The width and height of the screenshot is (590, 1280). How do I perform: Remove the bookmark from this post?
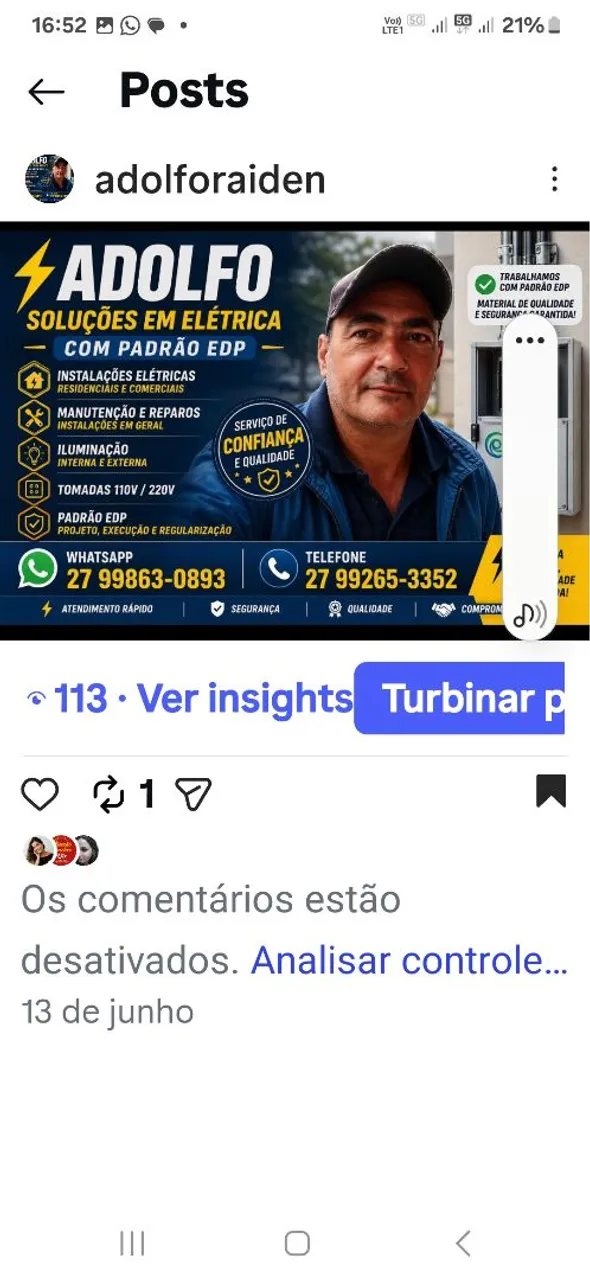point(551,791)
